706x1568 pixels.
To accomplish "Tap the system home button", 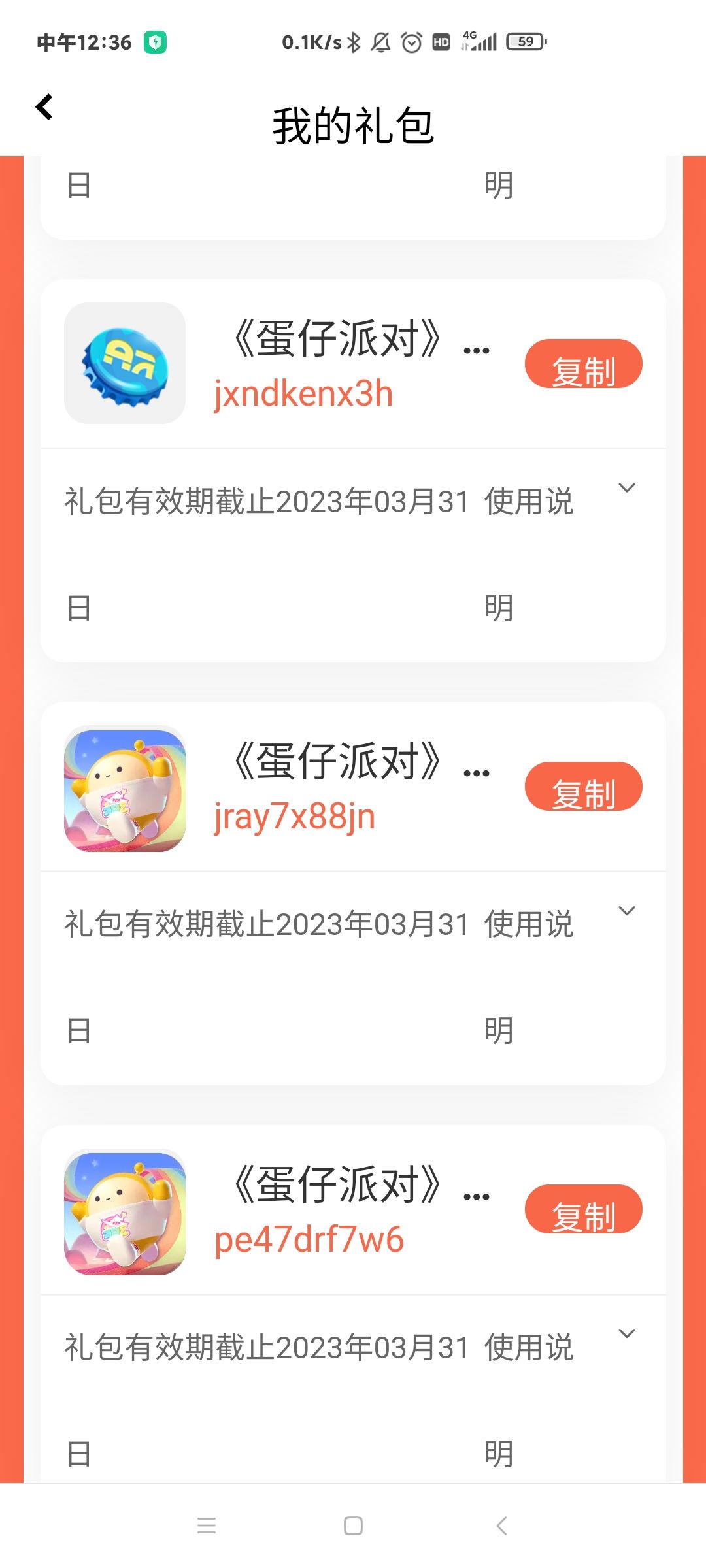I will [353, 1526].
